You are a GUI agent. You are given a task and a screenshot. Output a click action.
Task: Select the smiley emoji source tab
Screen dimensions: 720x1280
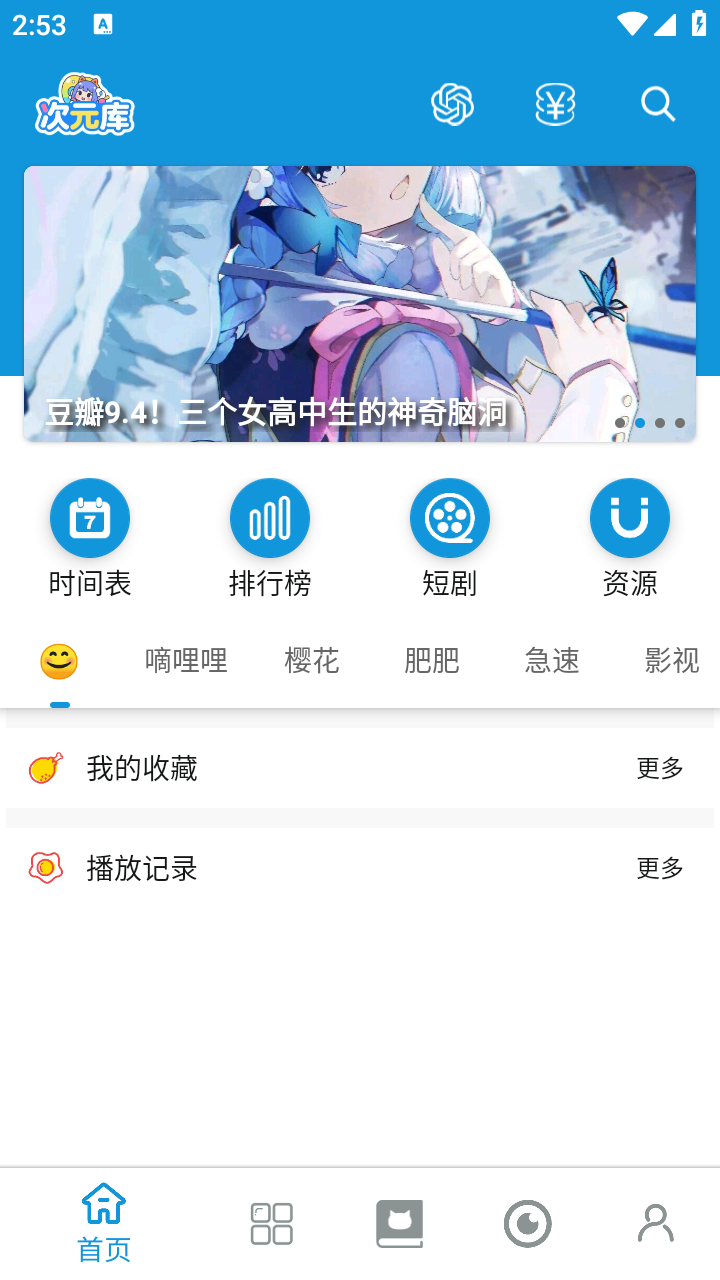click(58, 660)
